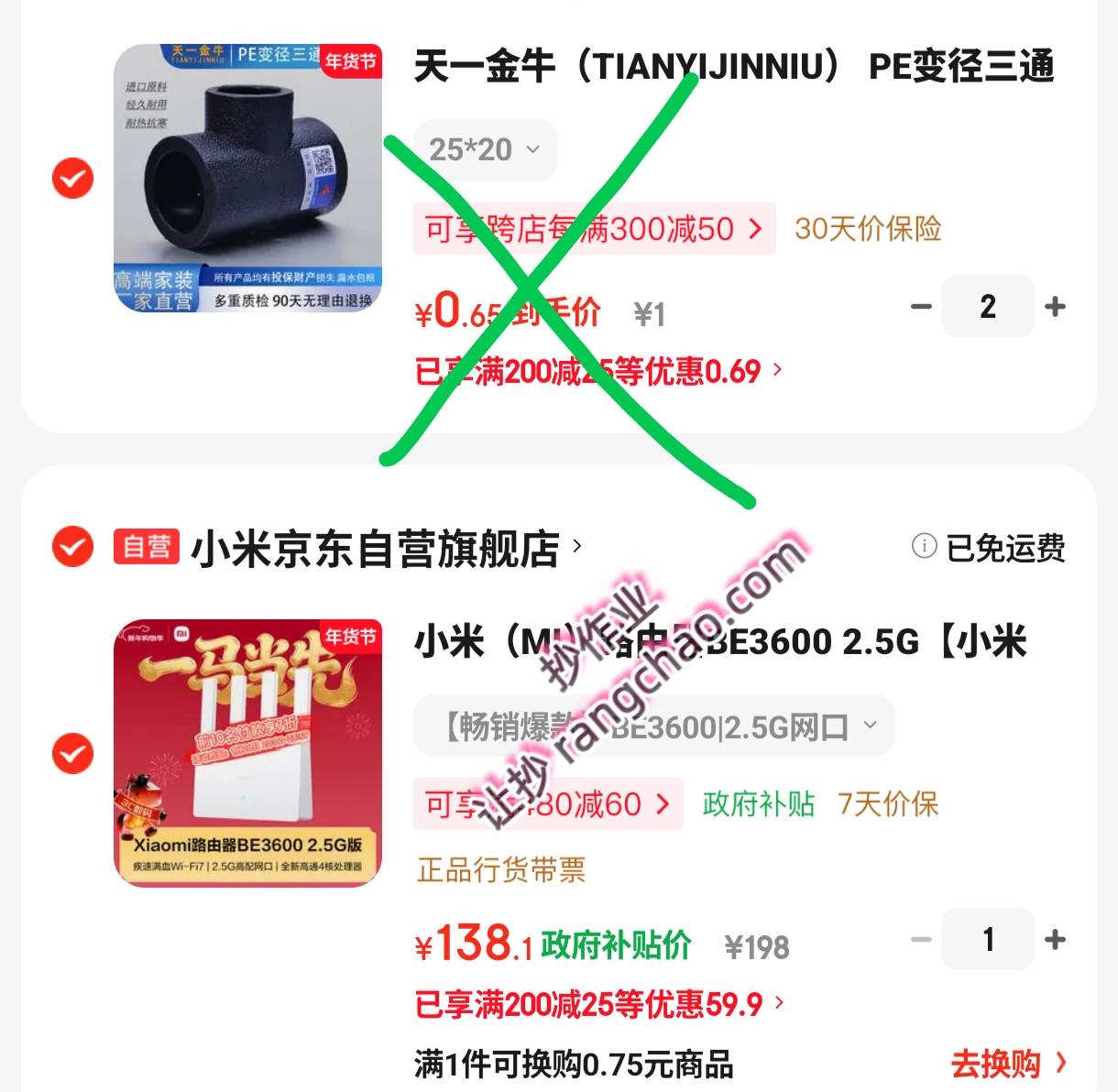The width and height of the screenshot is (1118, 1092).
Task: Open the 跨店每满300减50 promotion
Action: [594, 229]
